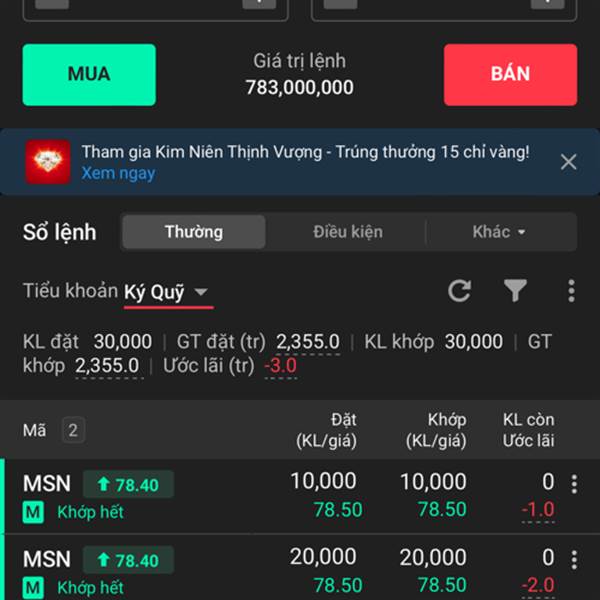Tap the red BÁN sell button
This screenshot has height=600, width=600.
[x=510, y=75]
